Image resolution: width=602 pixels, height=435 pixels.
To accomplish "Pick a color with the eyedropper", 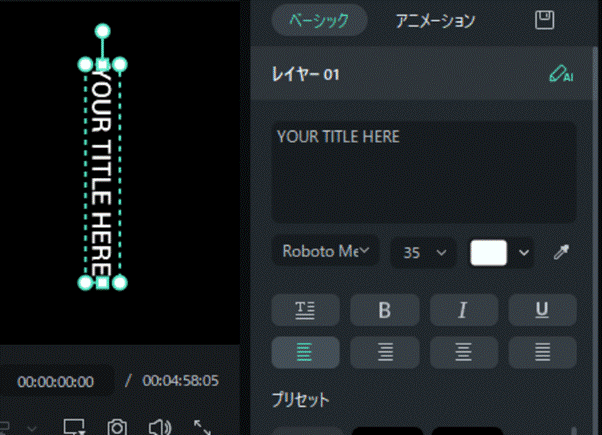I will 561,253.
